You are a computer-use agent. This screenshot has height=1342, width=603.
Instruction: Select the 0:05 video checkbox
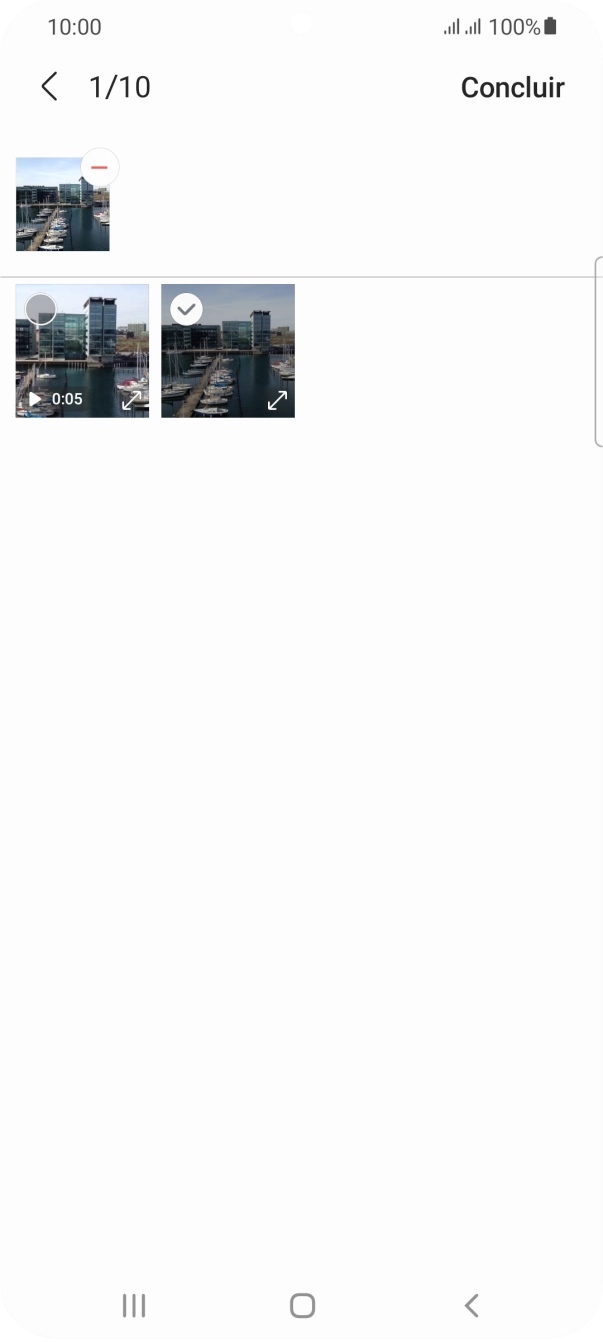click(40, 309)
